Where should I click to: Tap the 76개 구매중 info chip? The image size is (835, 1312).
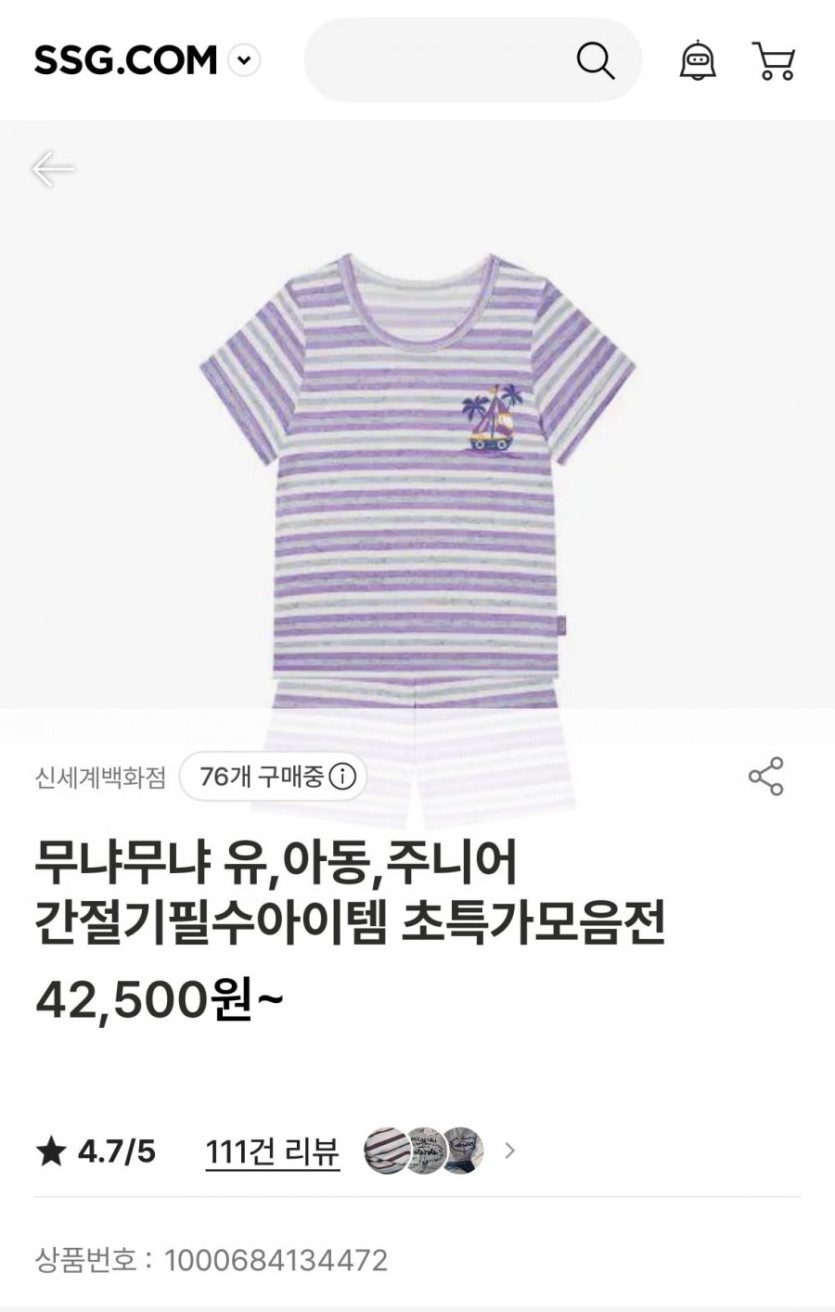click(x=273, y=777)
